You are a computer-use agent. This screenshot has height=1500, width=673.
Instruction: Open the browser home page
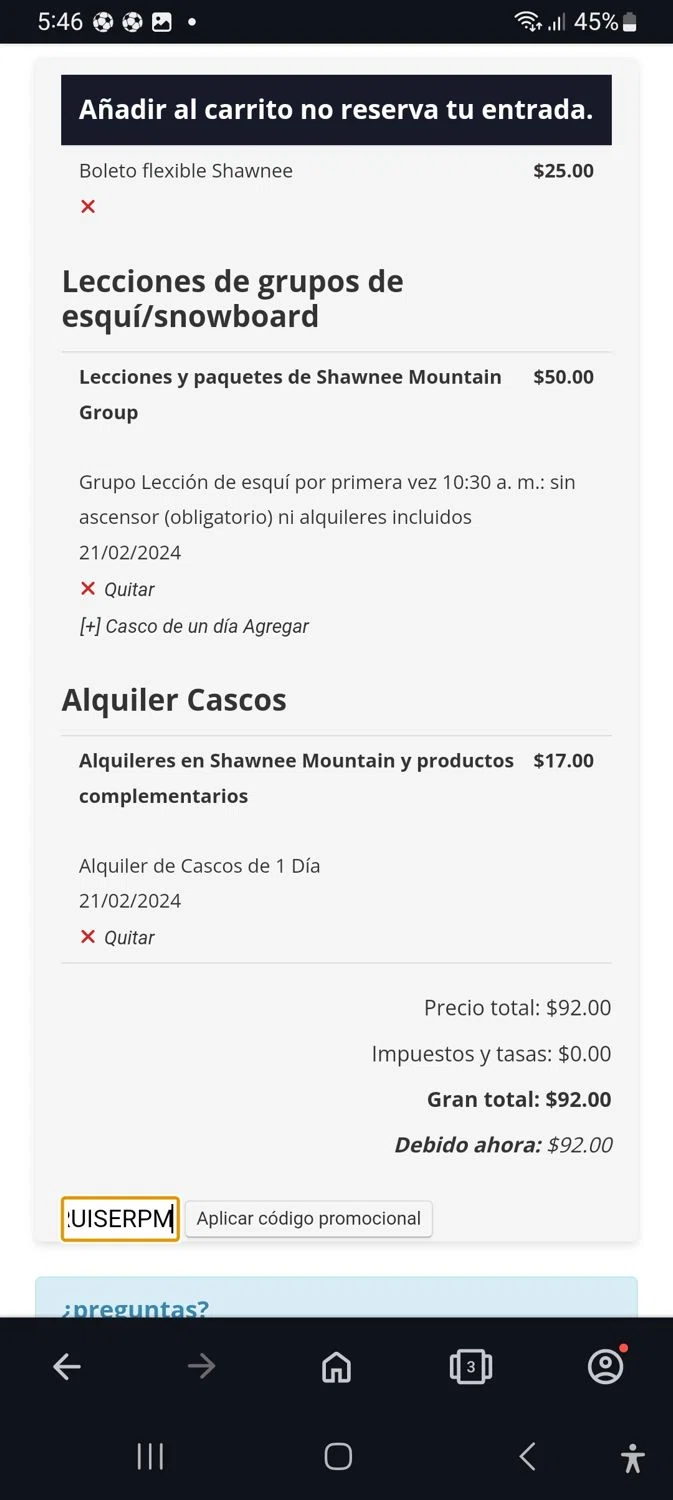click(x=336, y=1367)
